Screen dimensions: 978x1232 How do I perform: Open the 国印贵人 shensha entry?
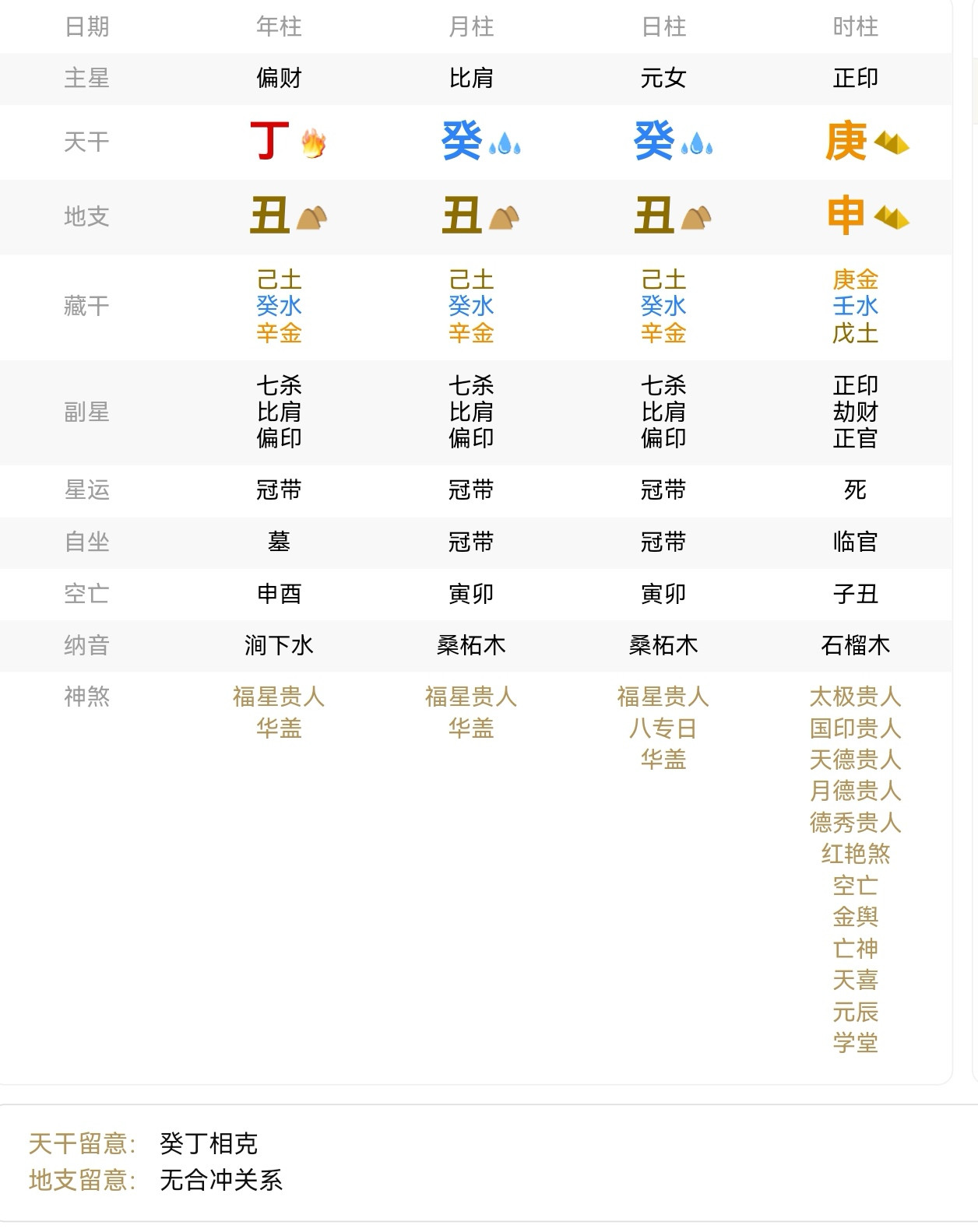(x=855, y=728)
